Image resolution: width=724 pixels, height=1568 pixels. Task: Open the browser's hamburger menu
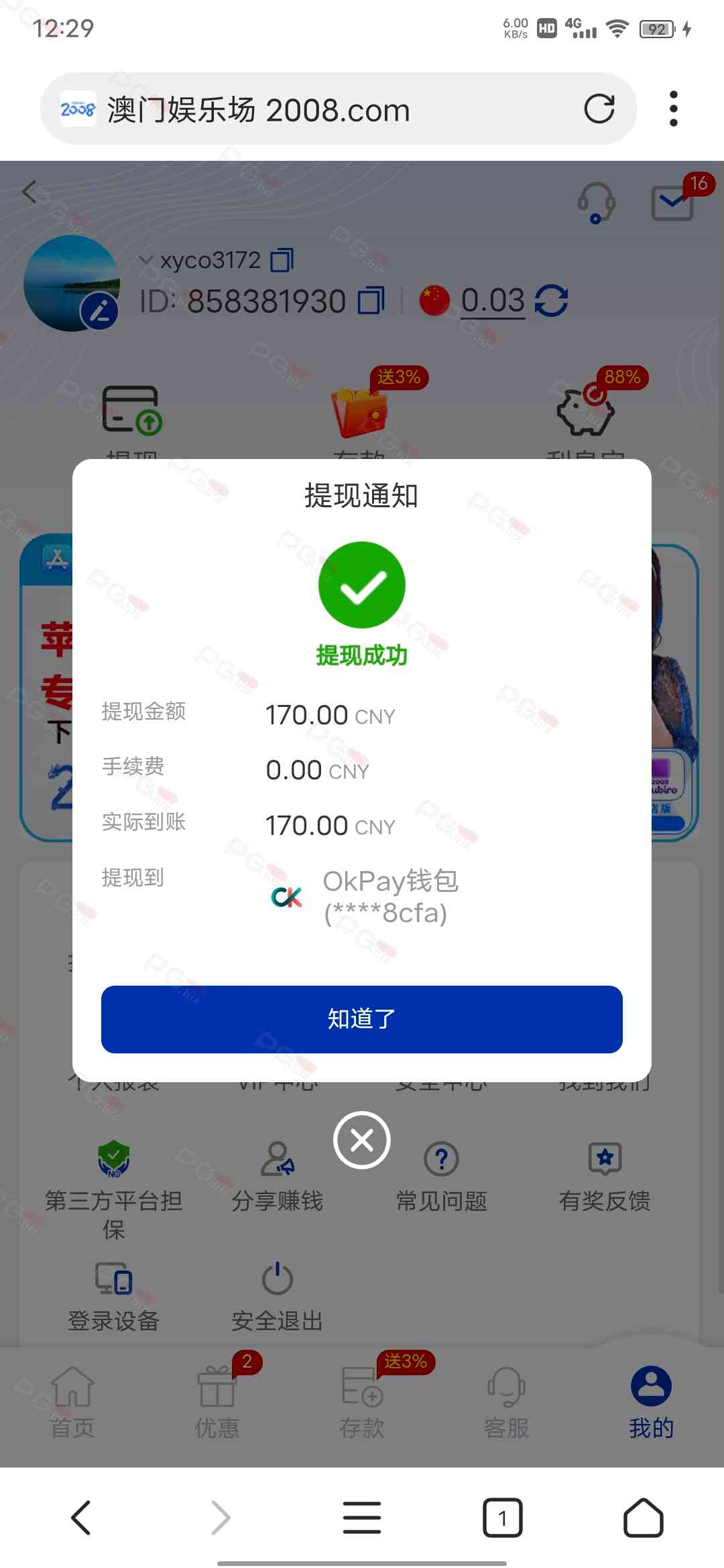click(362, 1517)
